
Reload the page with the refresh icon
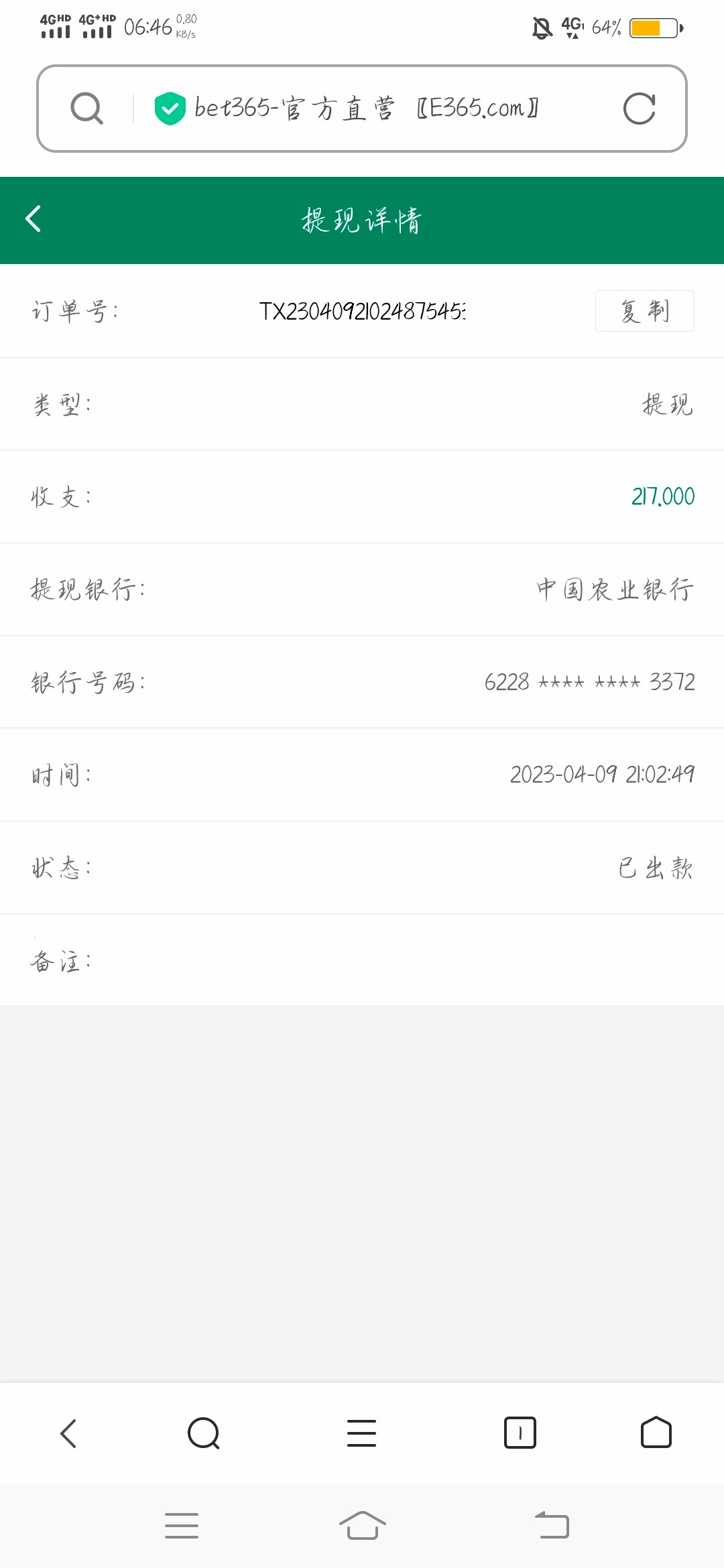639,109
